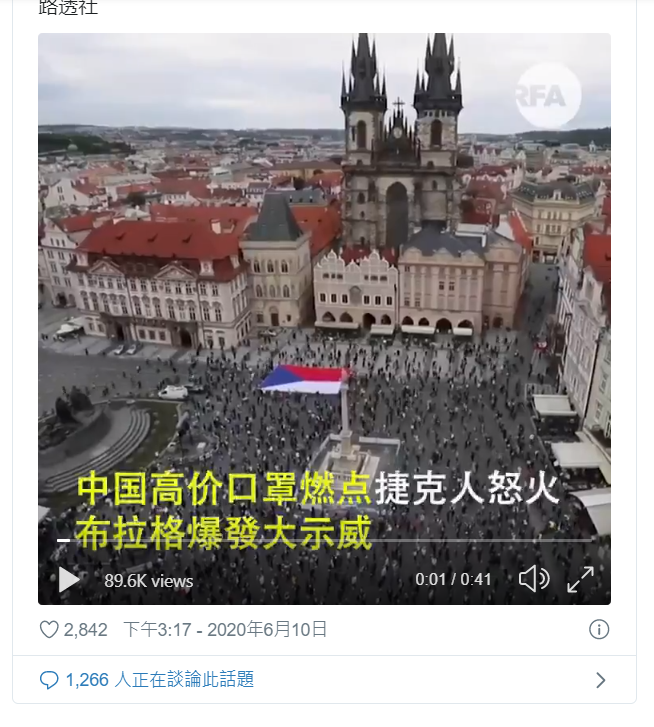Open the tweet's timestamp from June 10, 2020
Image resolution: width=654 pixels, height=727 pixels.
(x=225, y=630)
